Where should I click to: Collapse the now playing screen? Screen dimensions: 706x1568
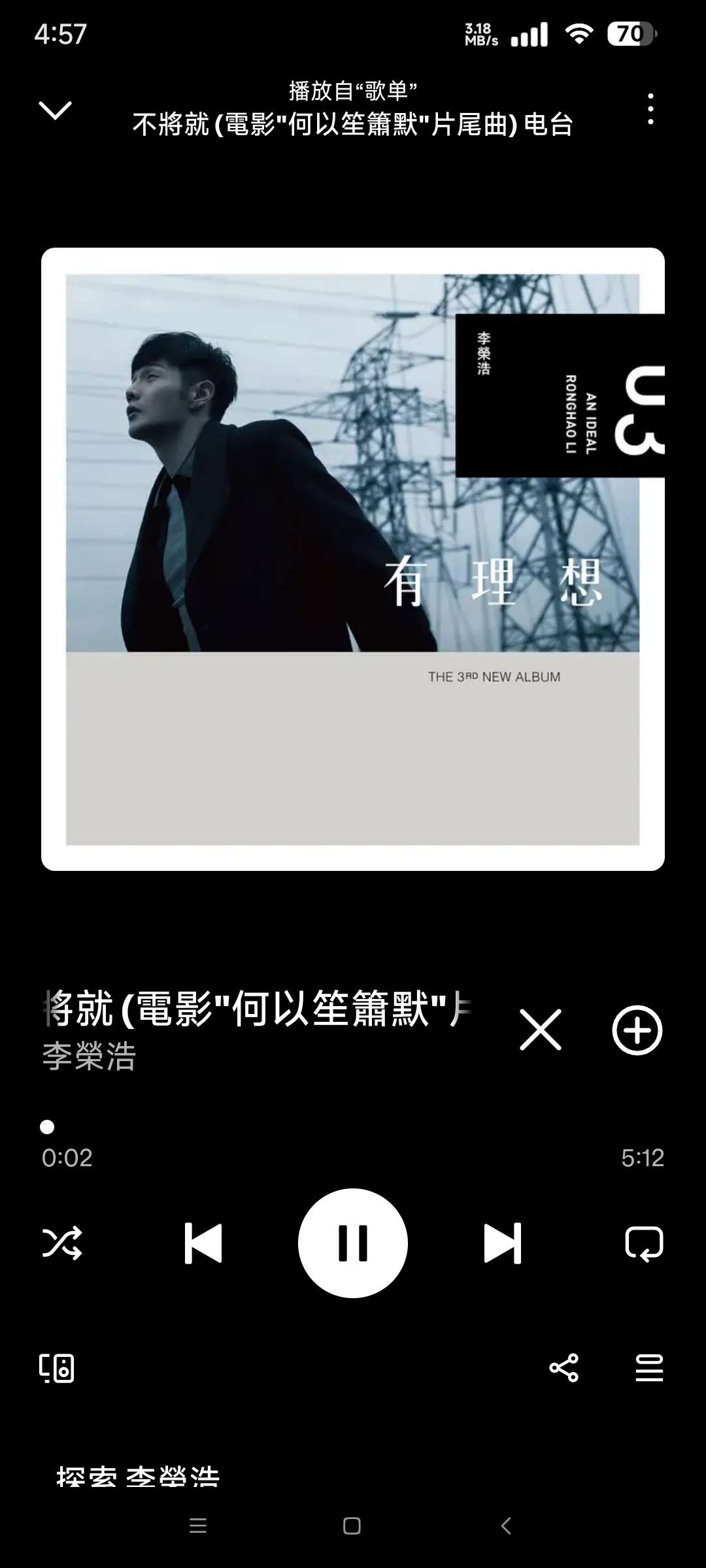pos(55,110)
